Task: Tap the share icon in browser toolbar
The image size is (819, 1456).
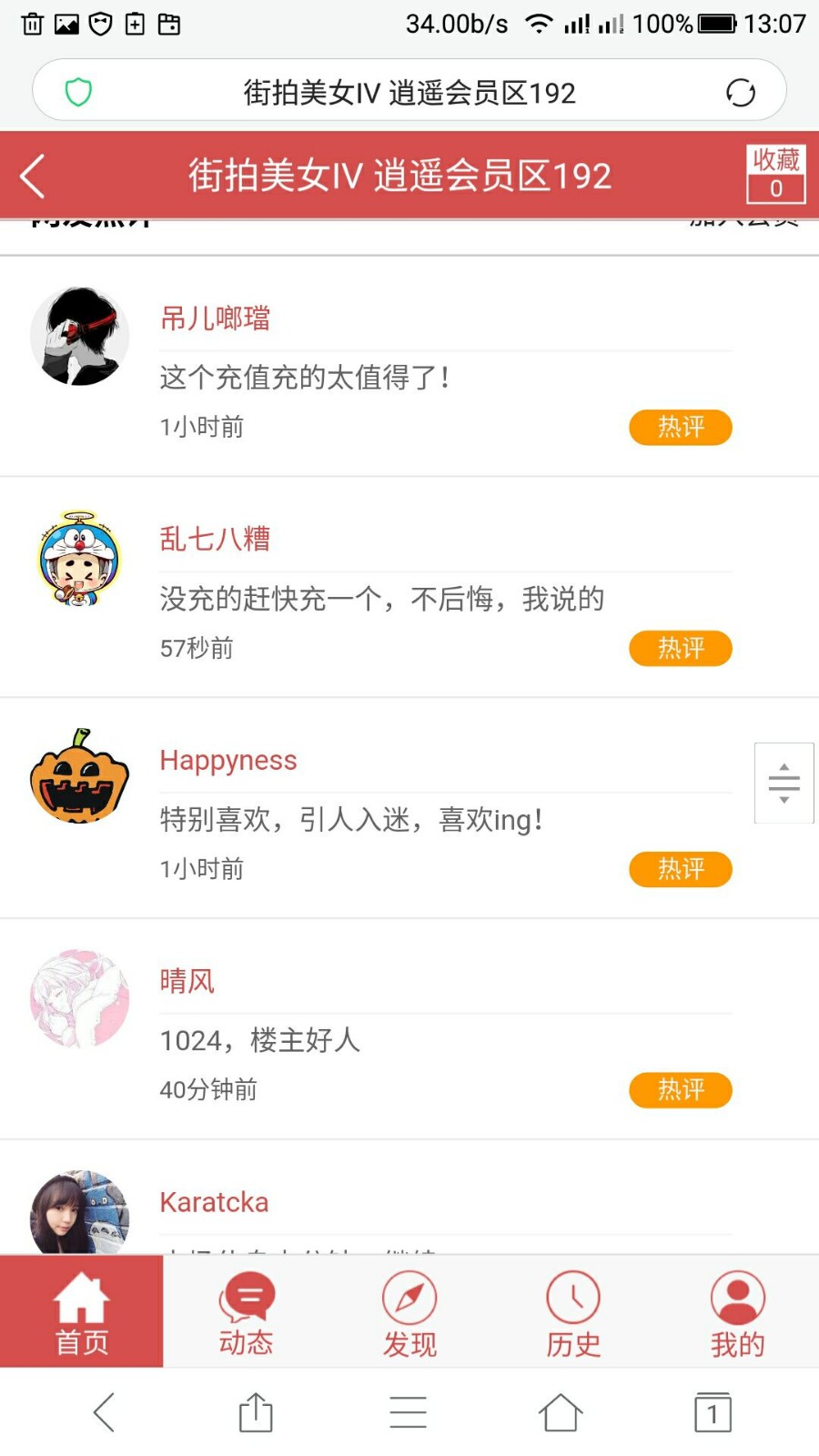Action: pyautogui.click(x=256, y=1411)
